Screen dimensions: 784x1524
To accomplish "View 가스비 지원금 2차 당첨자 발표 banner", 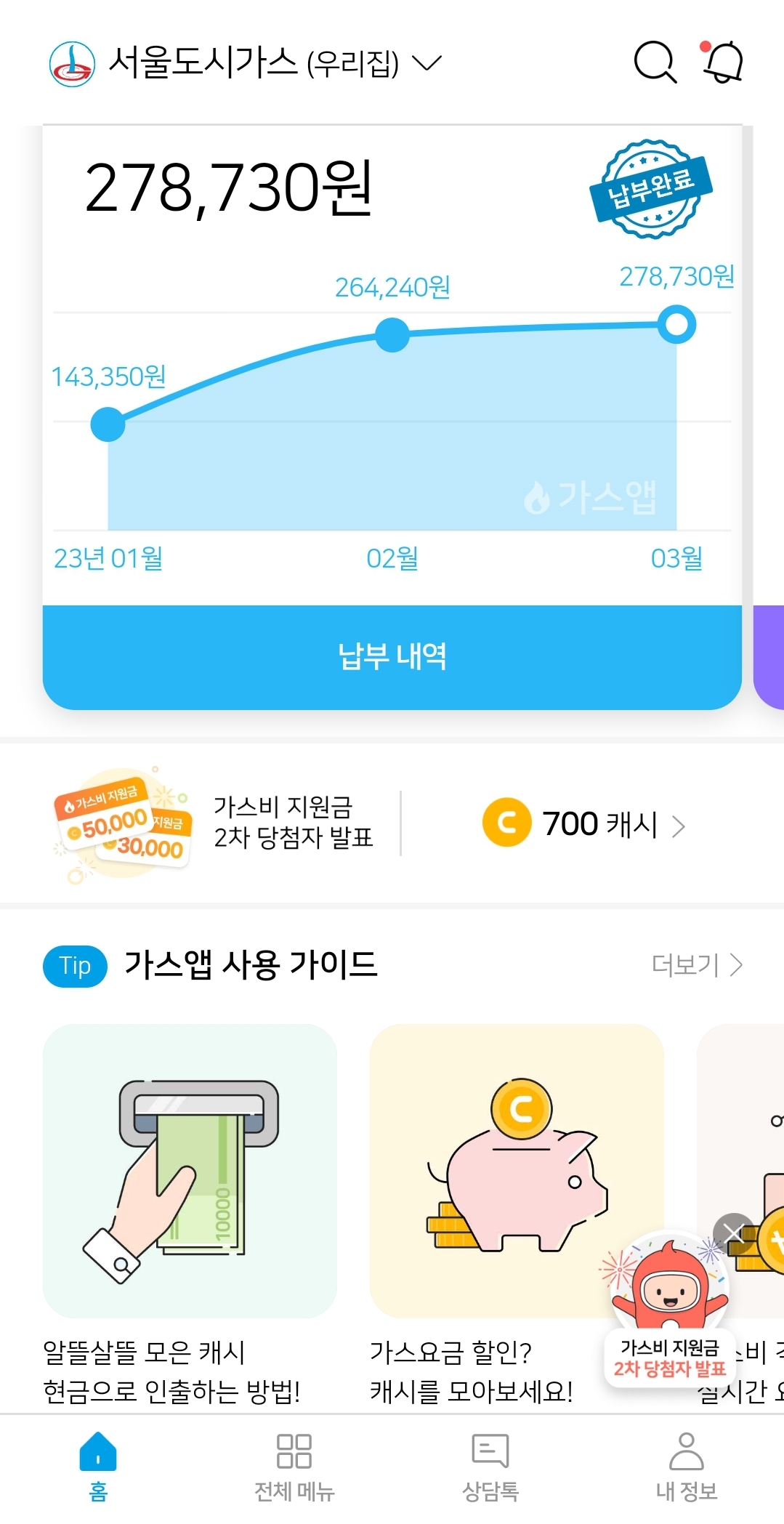I will tap(218, 823).
